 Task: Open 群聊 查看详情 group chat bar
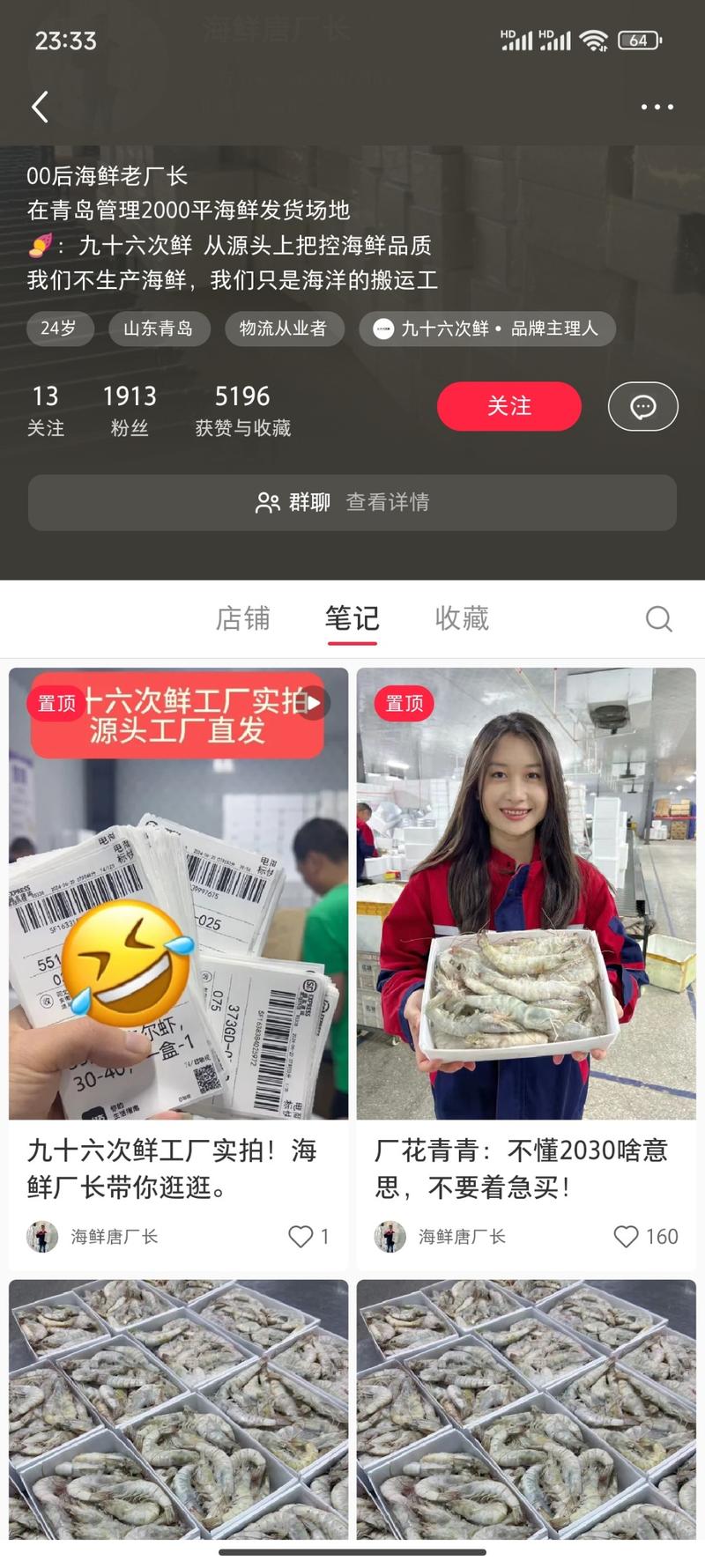coord(352,502)
